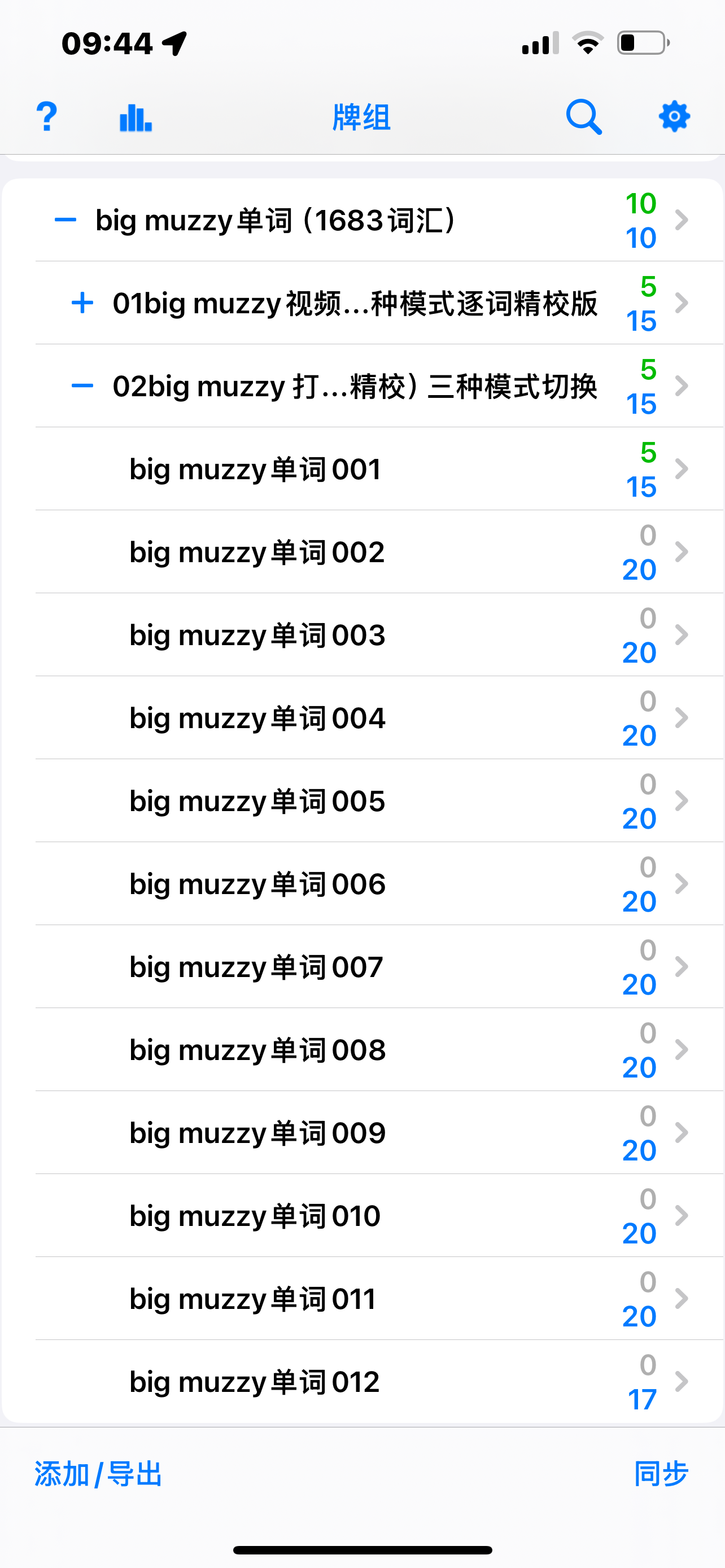The height and width of the screenshot is (1568, 725).
Task: Open the settings gear icon
Action: [x=674, y=116]
